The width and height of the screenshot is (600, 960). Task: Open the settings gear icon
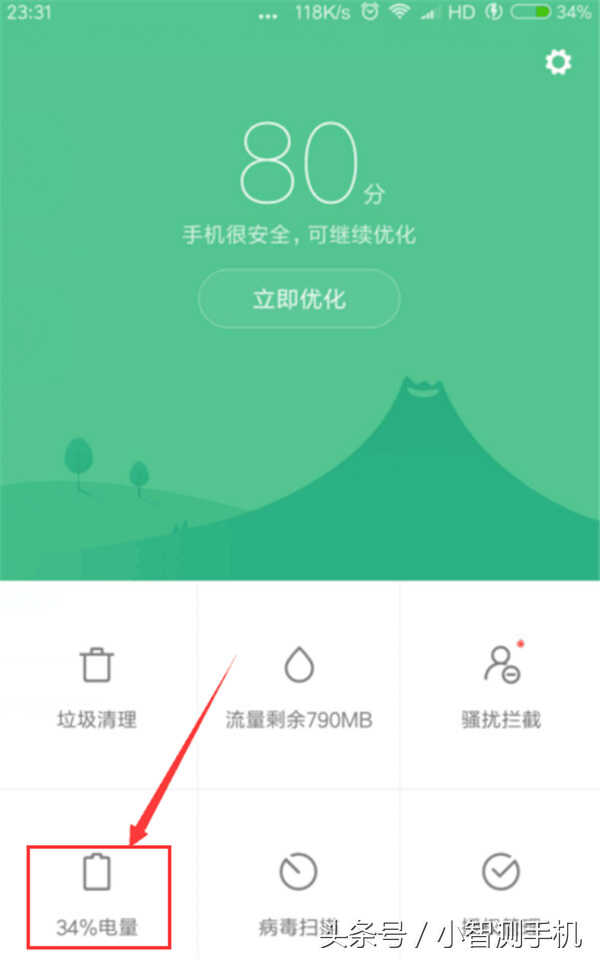tap(557, 63)
